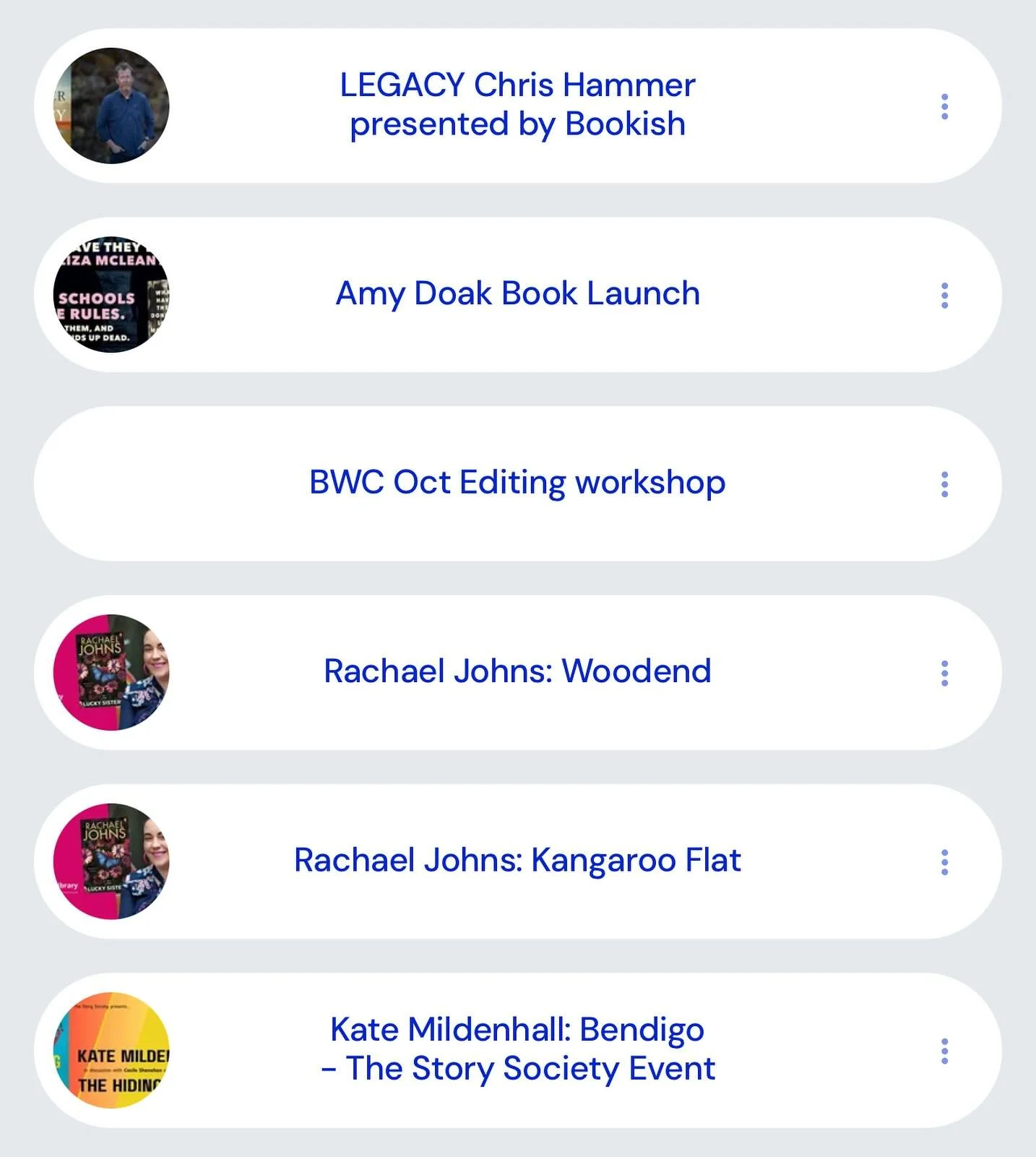Screen dimensions: 1036x1157
Task: Open overflow menu for Kate Mildenhall: Bendigo
Action: [944, 1051]
